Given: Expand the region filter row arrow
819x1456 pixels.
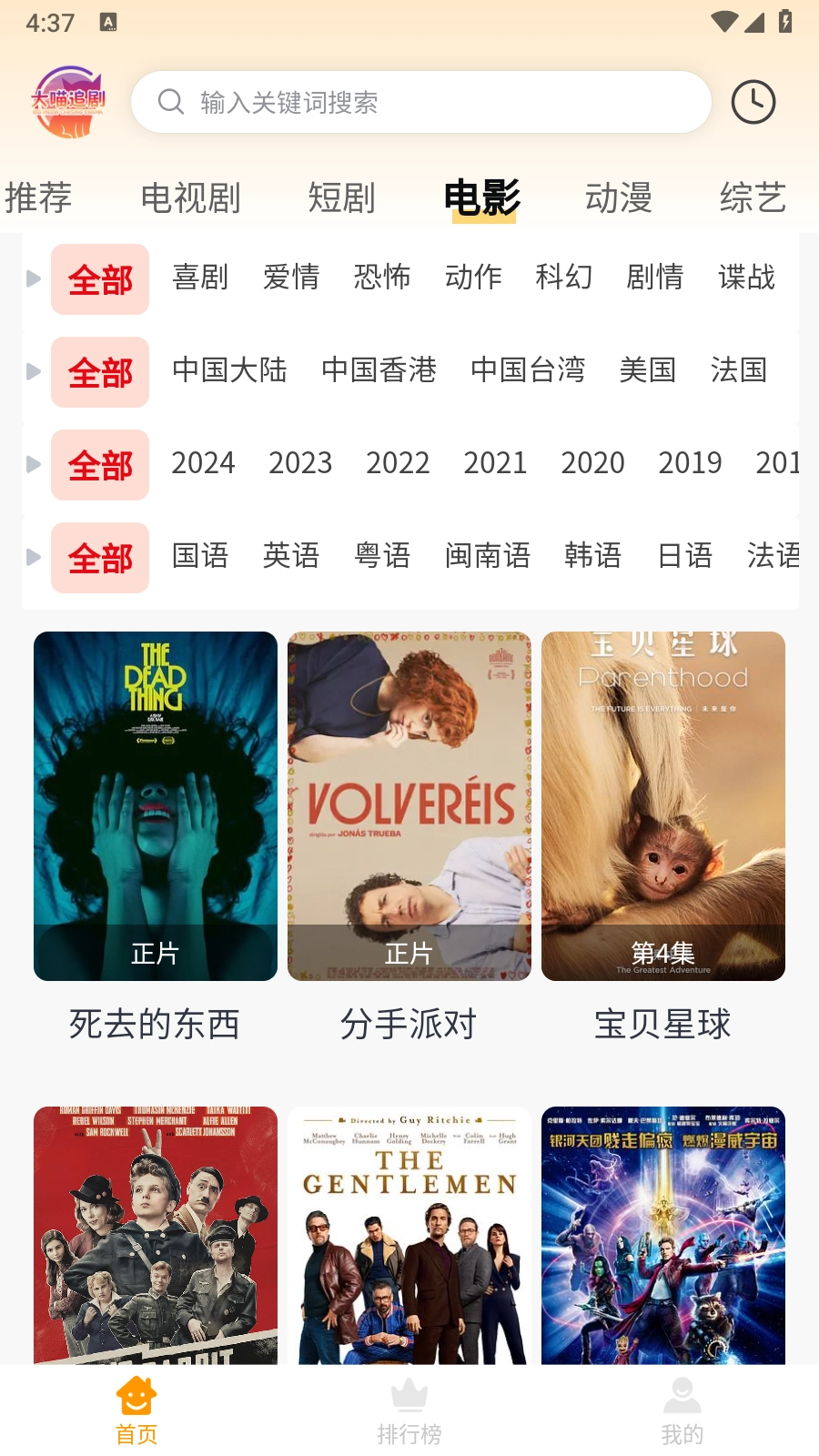Looking at the screenshot, I should click(x=33, y=371).
